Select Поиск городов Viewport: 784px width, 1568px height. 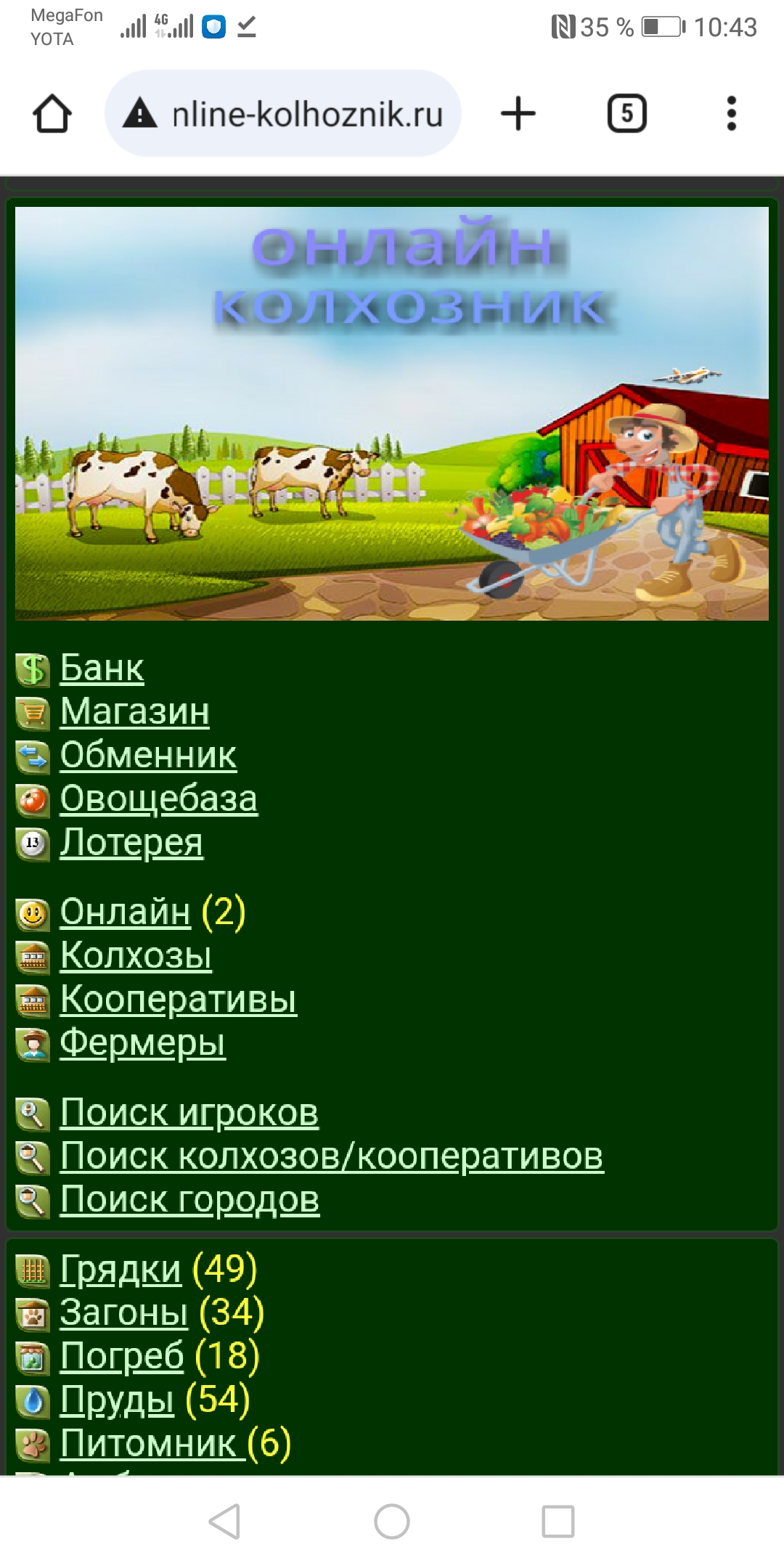(189, 1200)
